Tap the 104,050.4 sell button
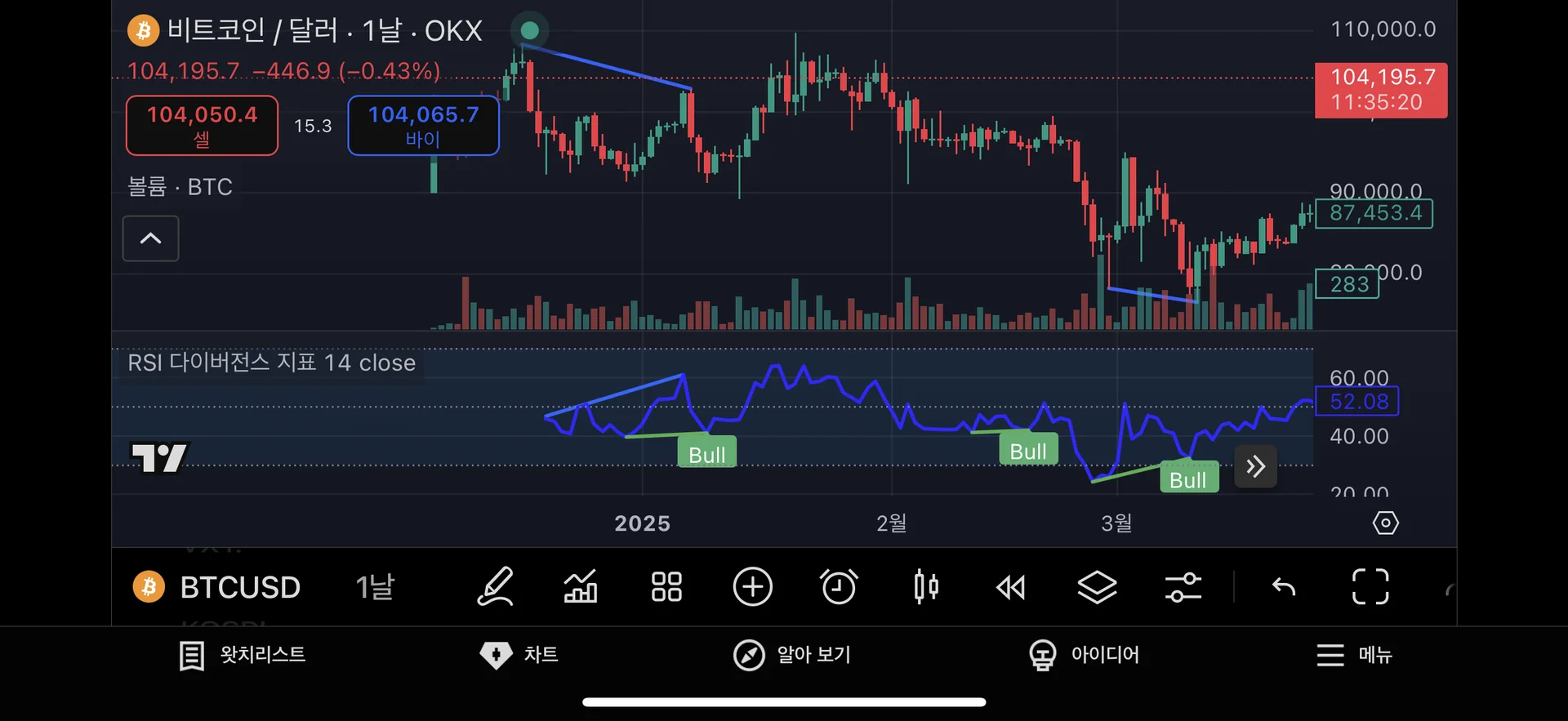 coord(202,125)
